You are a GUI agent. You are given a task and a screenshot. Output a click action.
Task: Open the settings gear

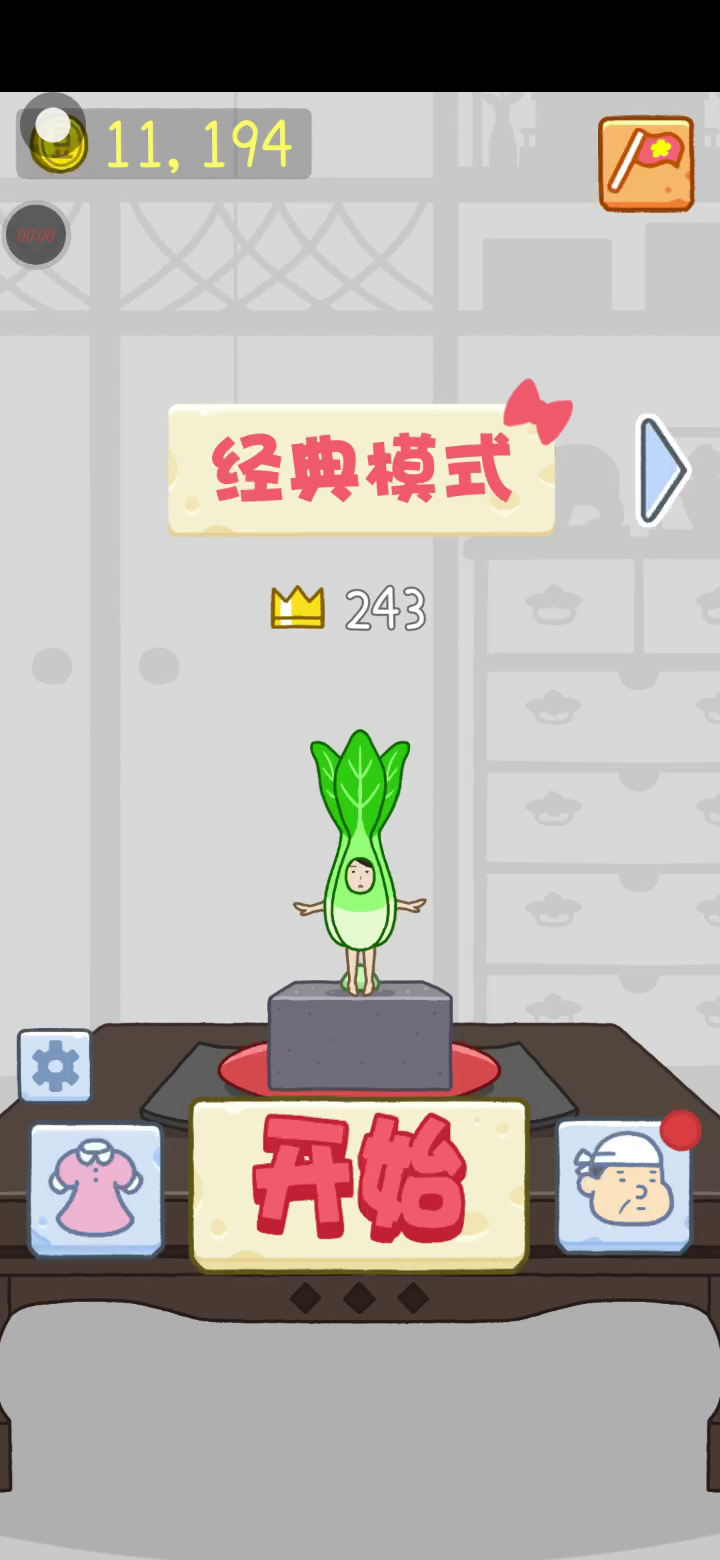55,1067
